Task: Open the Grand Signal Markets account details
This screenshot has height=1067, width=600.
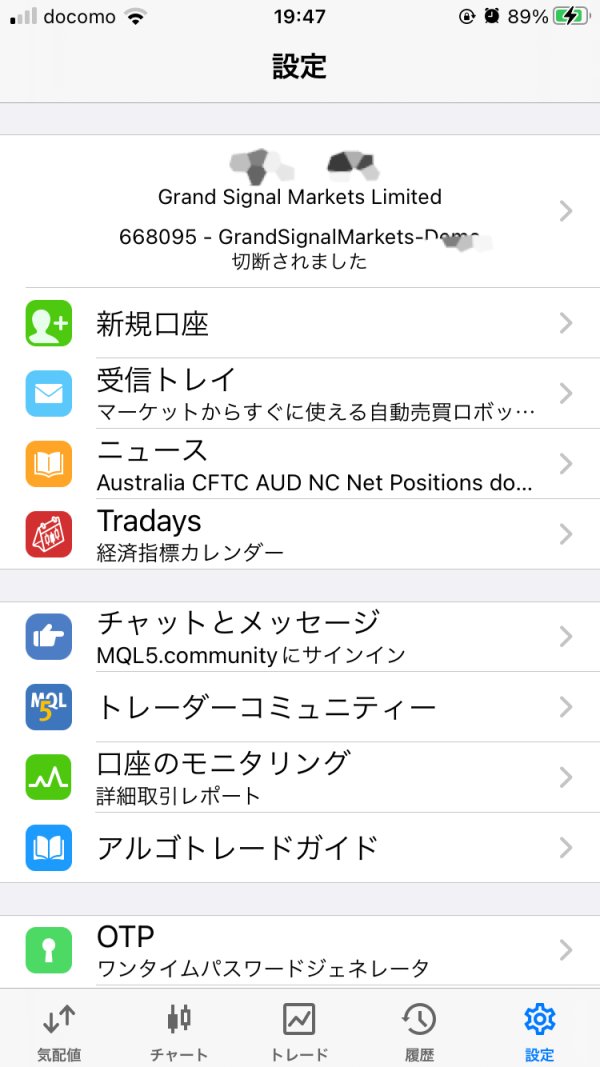Action: point(300,211)
